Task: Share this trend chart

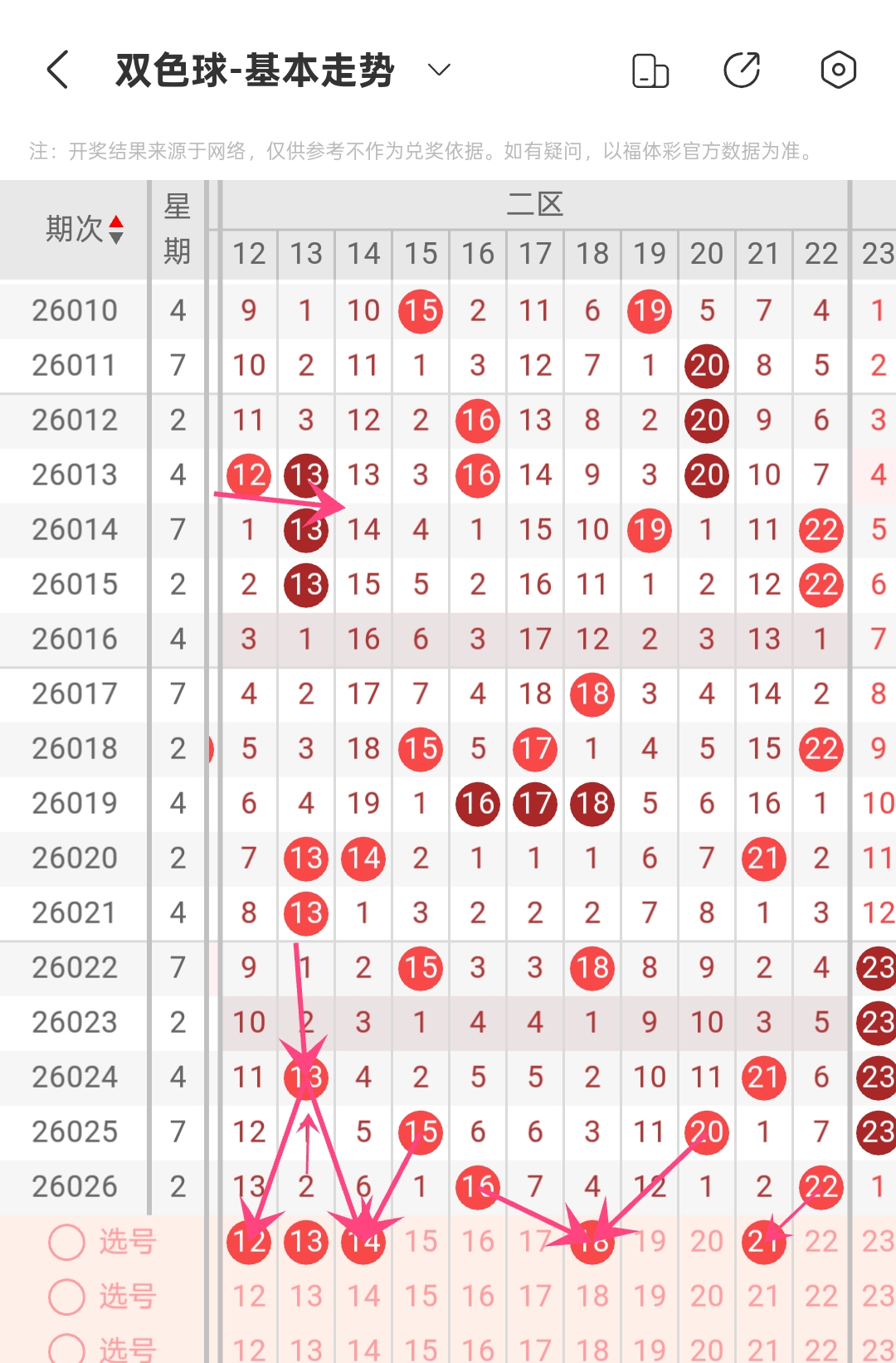Action: 742,70
